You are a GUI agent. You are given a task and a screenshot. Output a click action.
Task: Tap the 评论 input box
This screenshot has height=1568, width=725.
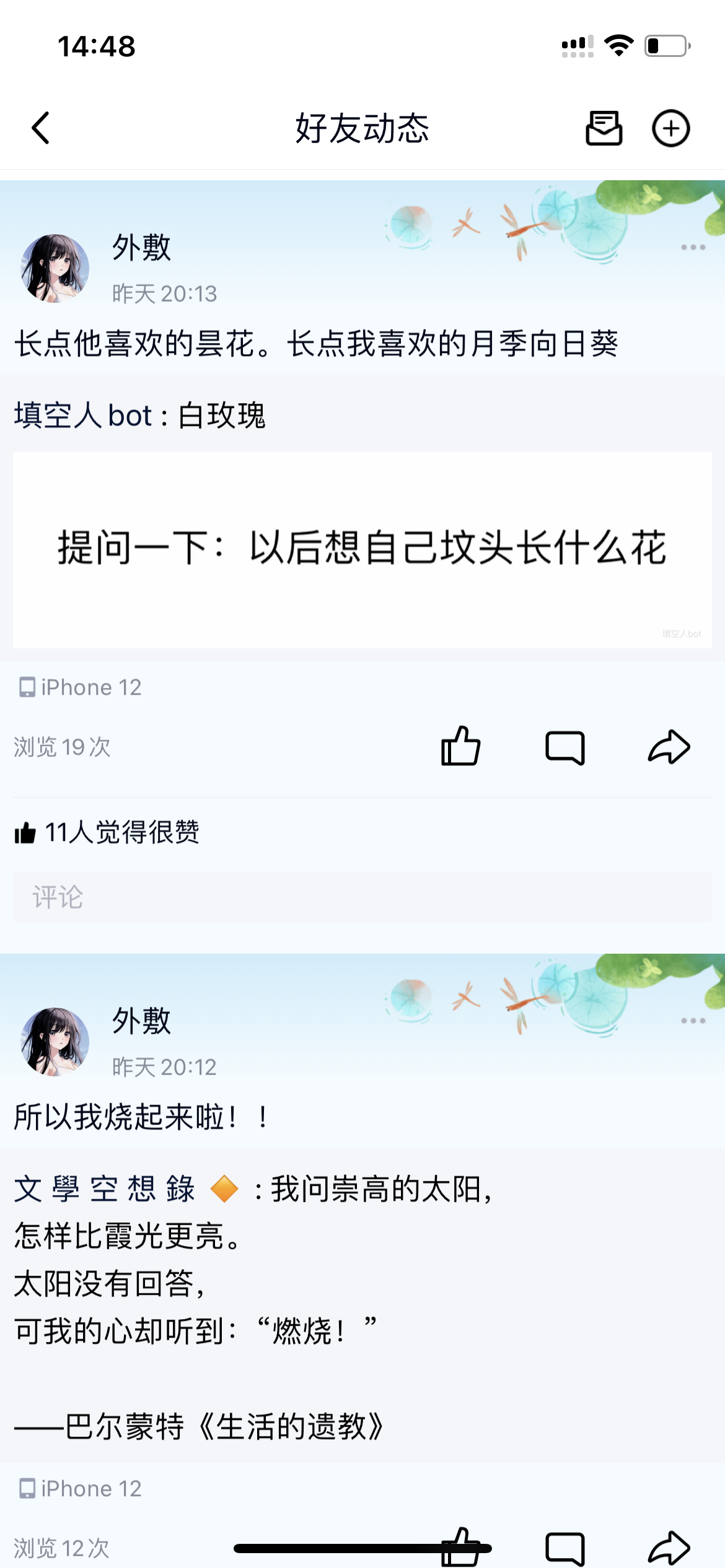tap(362, 897)
